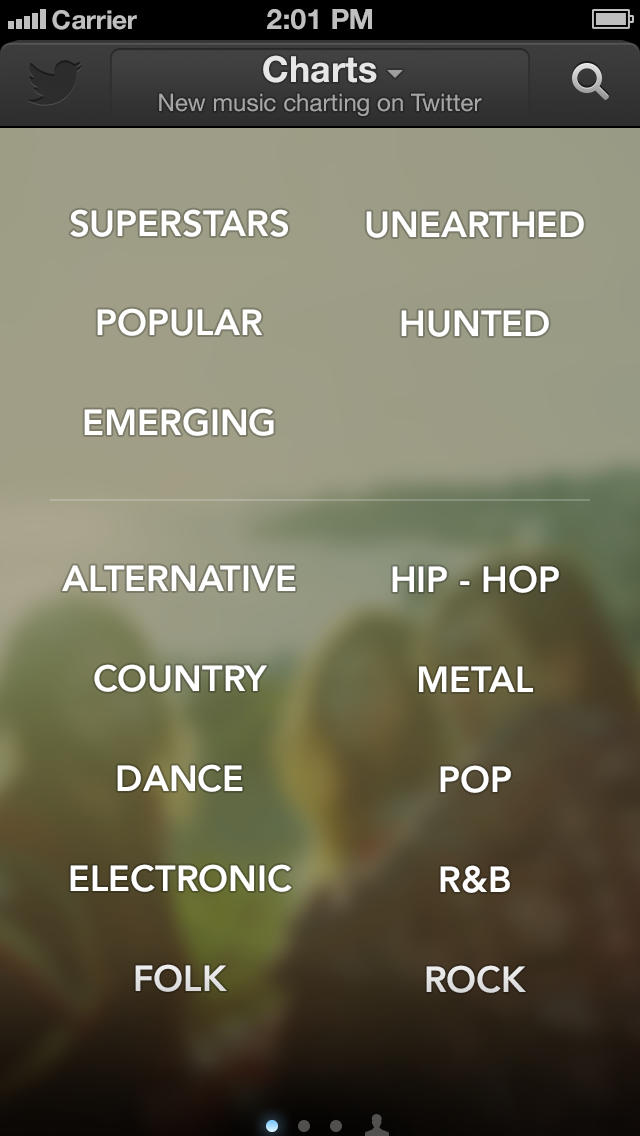640x1136 pixels.
Task: Pick the Metal genre
Action: [x=475, y=680]
